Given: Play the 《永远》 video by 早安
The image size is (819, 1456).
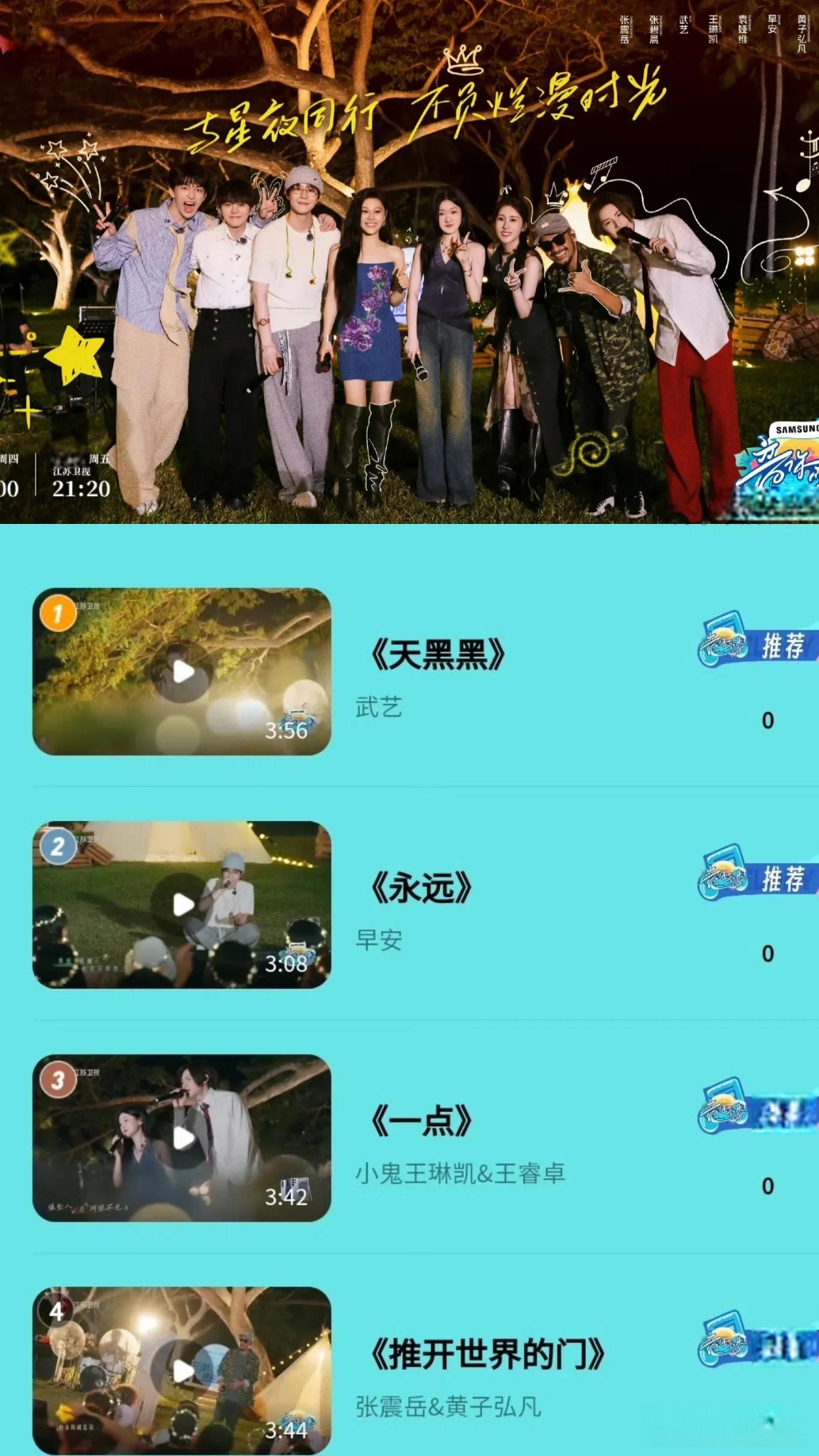Looking at the screenshot, I should tap(183, 904).
